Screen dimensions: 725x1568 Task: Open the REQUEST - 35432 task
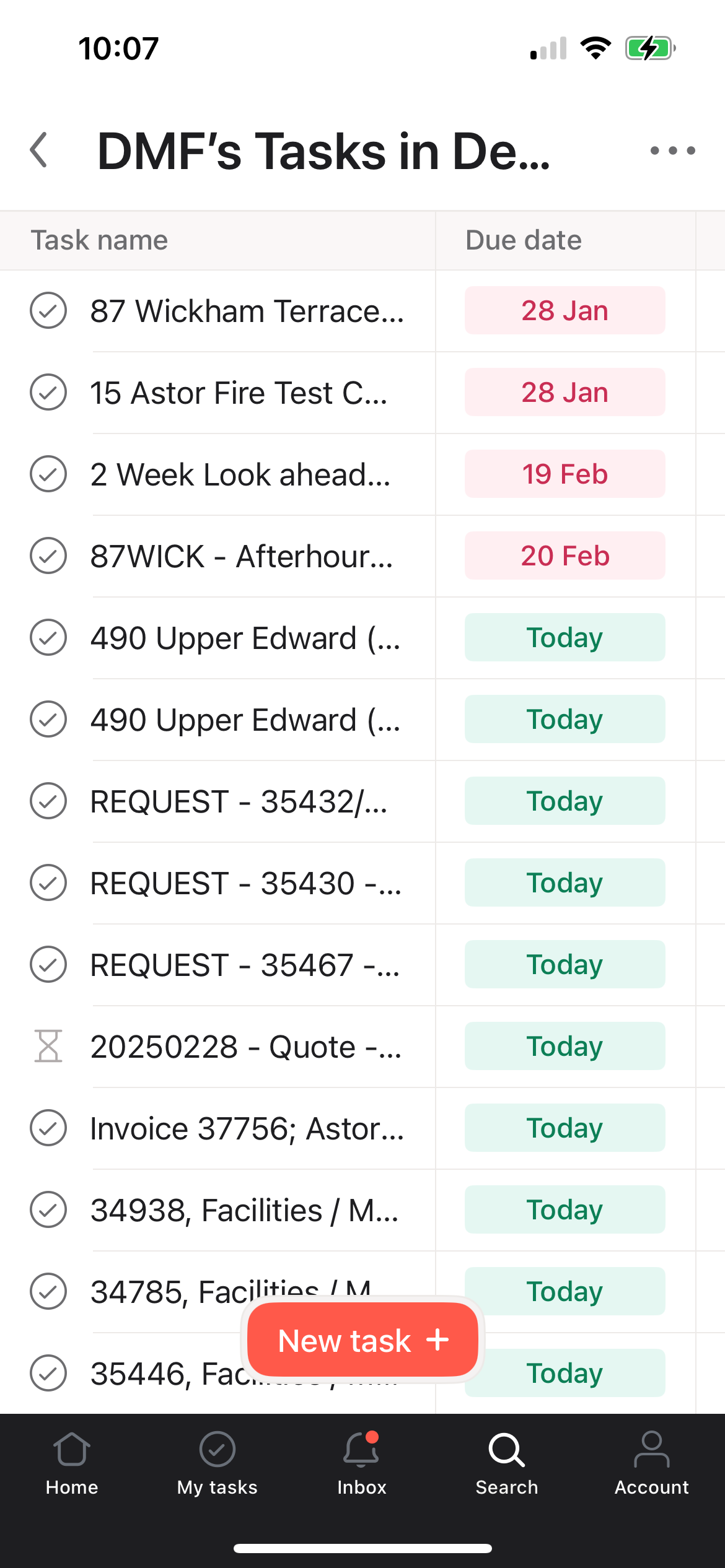[x=239, y=801]
